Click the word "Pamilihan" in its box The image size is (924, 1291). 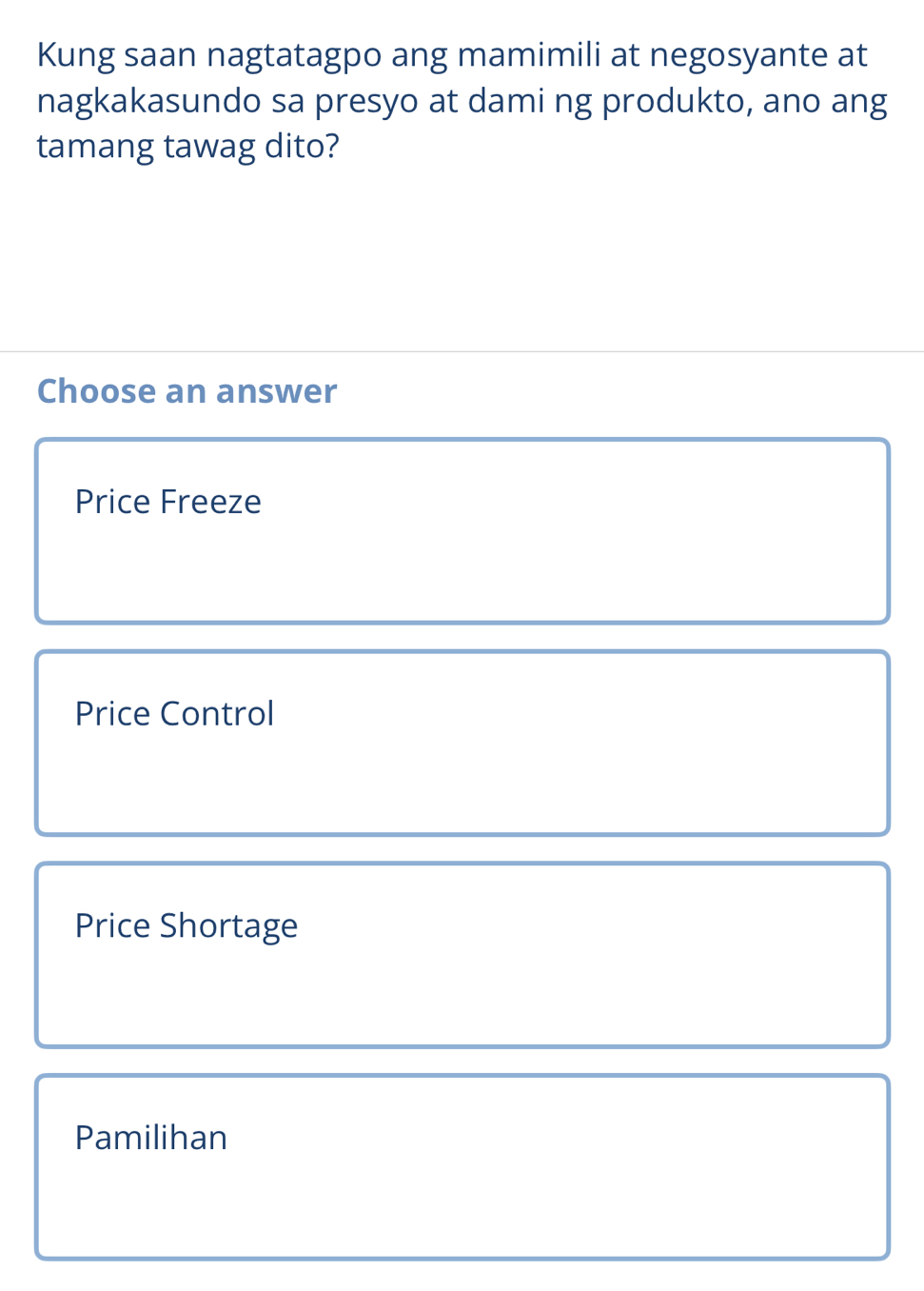pyautogui.click(x=150, y=1137)
